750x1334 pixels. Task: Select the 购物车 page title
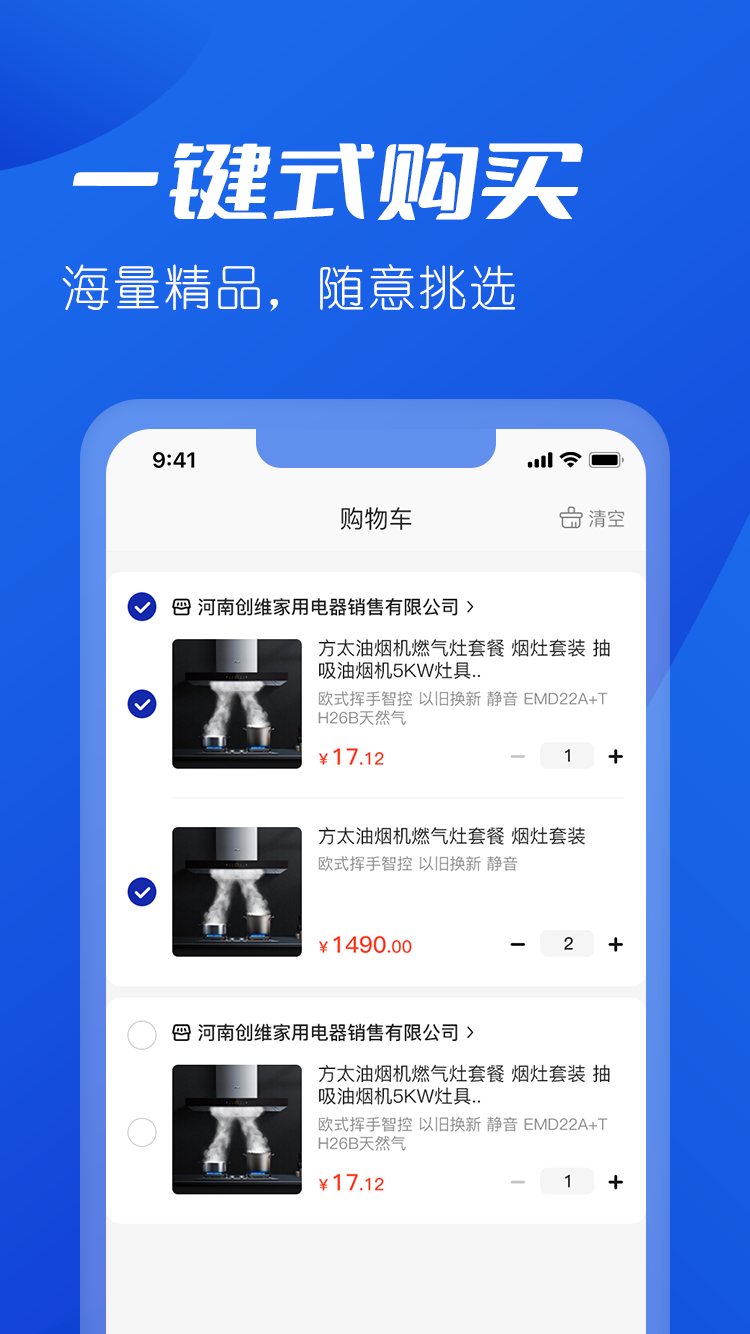[x=375, y=518]
